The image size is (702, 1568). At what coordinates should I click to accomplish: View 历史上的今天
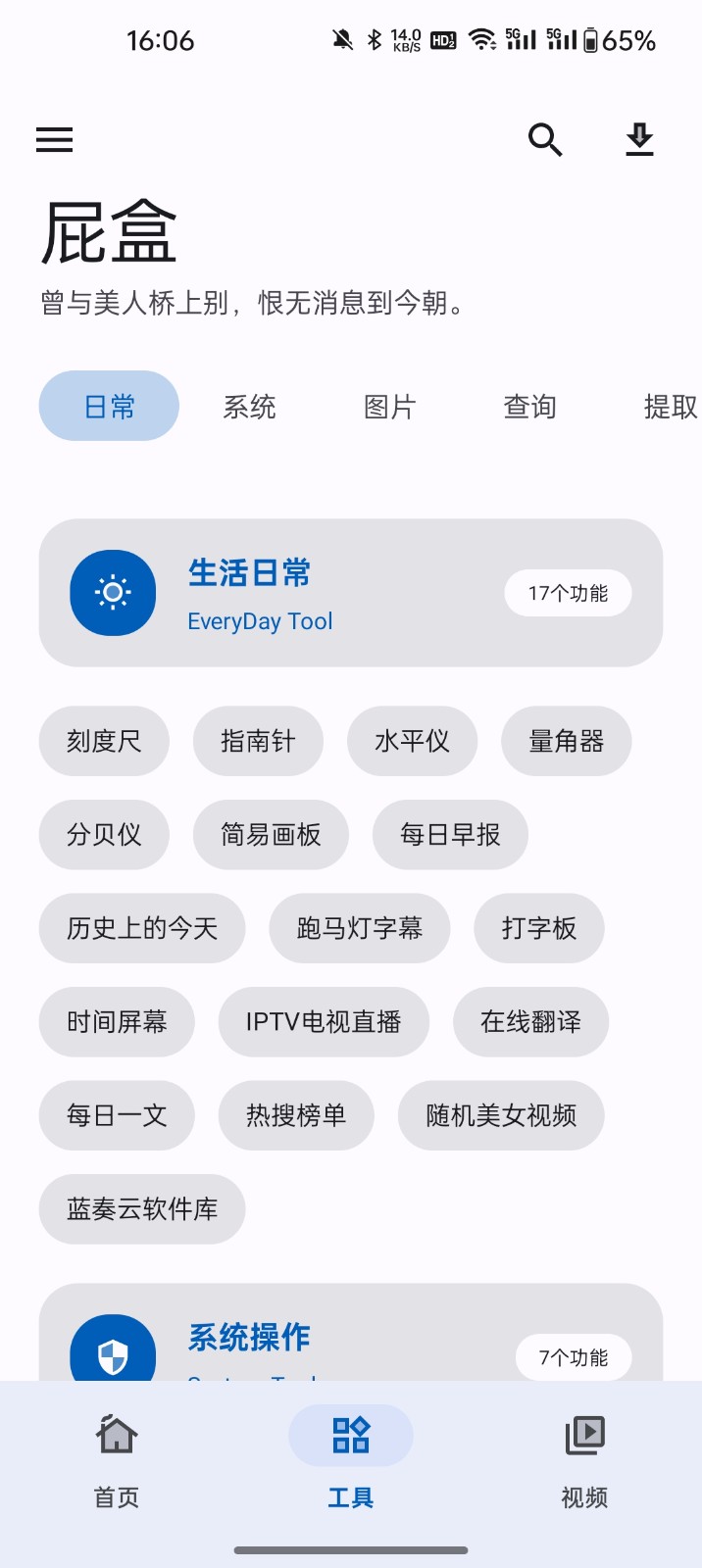click(142, 929)
